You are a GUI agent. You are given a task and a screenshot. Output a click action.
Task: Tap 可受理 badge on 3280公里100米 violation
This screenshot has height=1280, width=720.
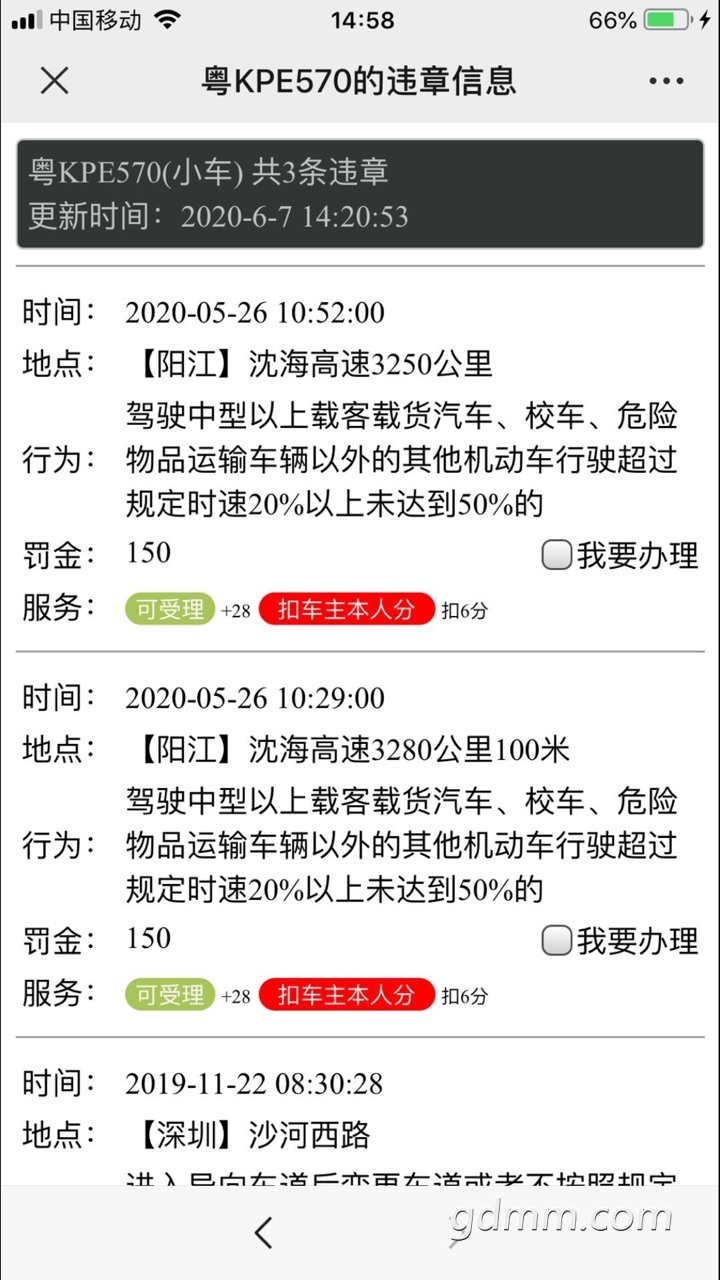170,995
